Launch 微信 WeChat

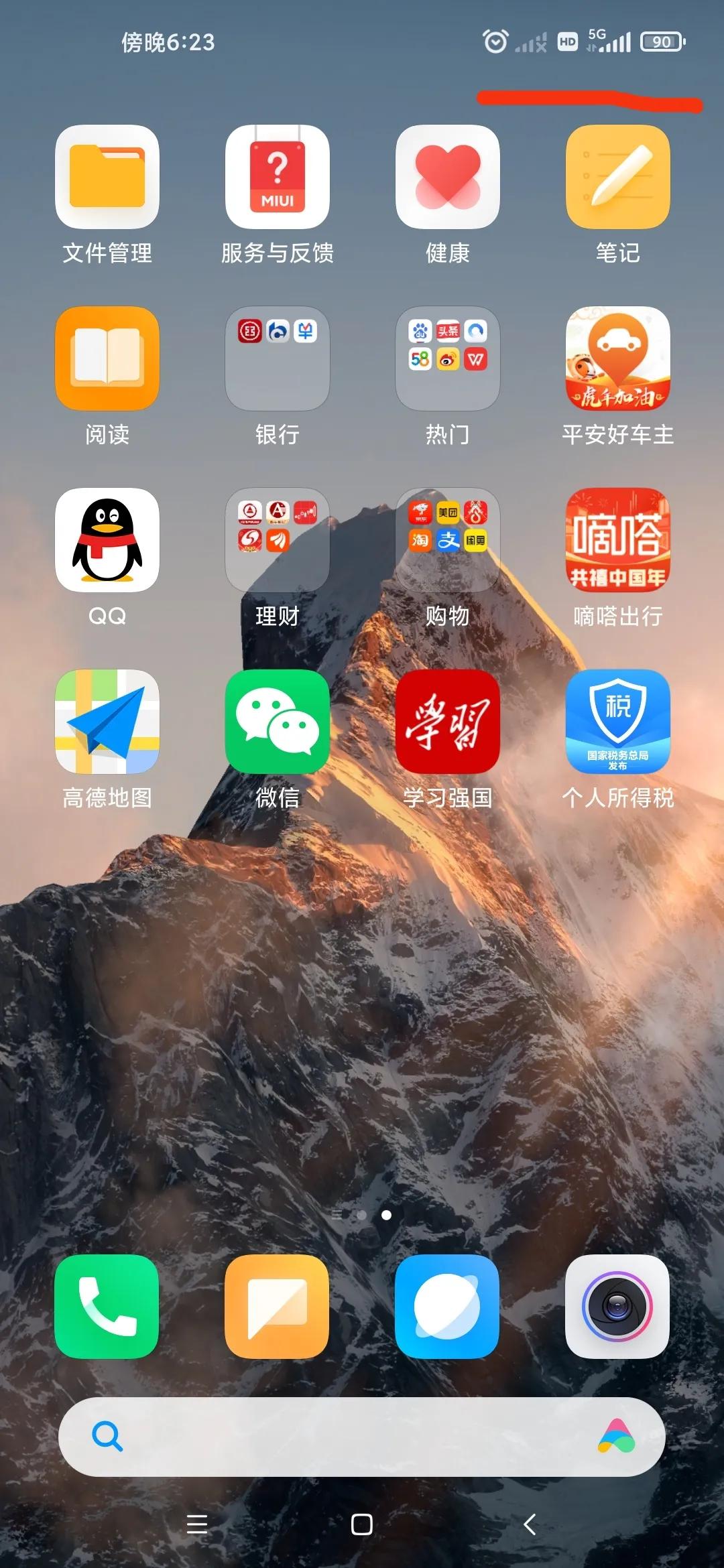click(x=277, y=722)
